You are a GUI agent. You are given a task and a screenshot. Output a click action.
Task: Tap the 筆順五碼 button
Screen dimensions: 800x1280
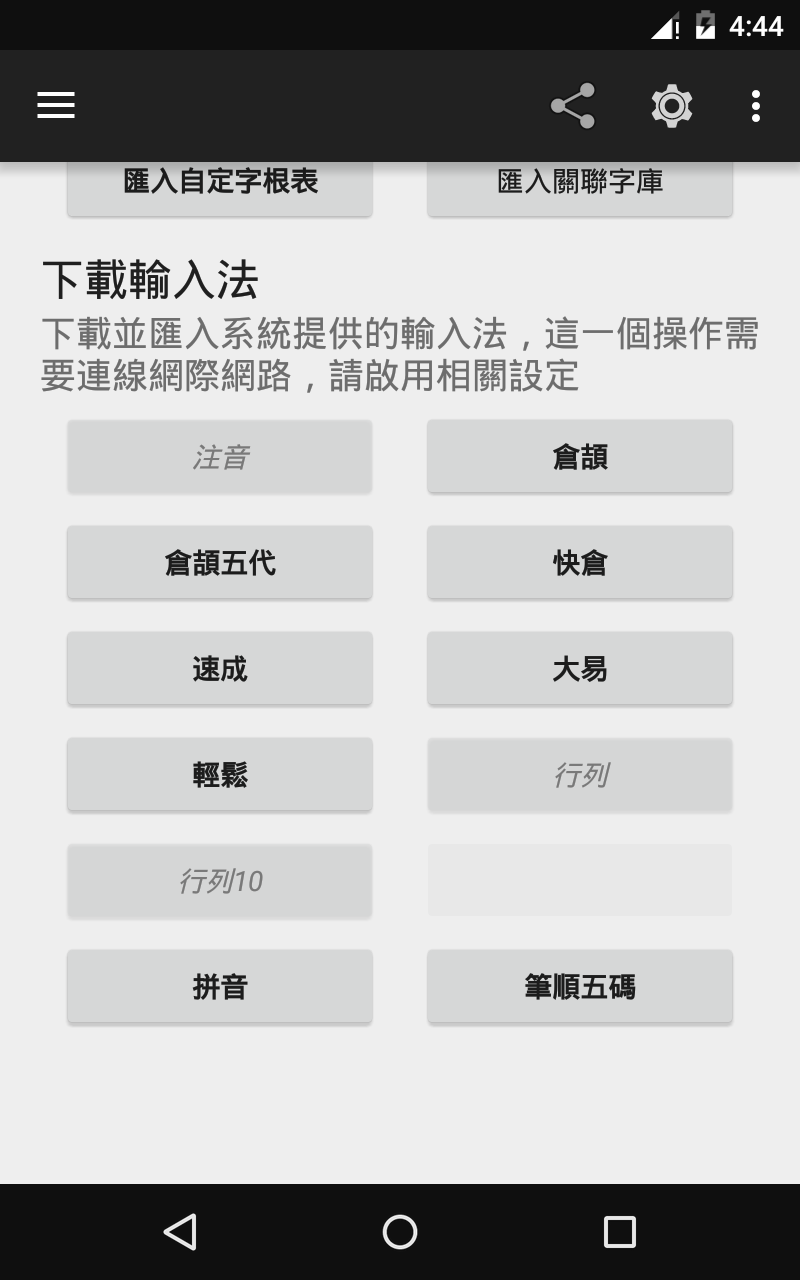[x=580, y=987]
